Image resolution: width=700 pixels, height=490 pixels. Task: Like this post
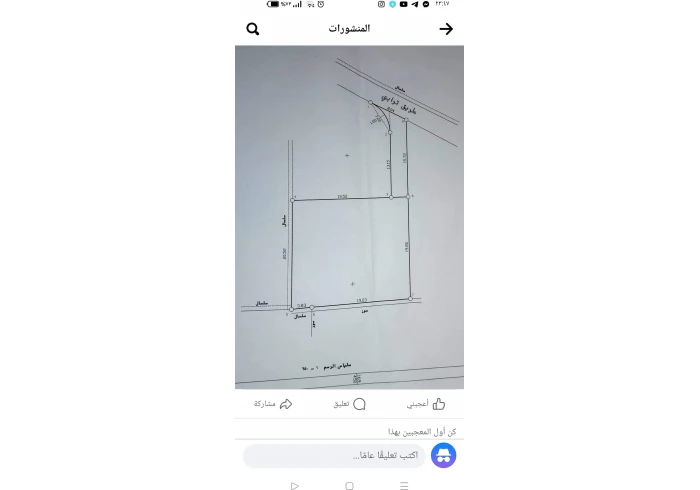[426, 404]
